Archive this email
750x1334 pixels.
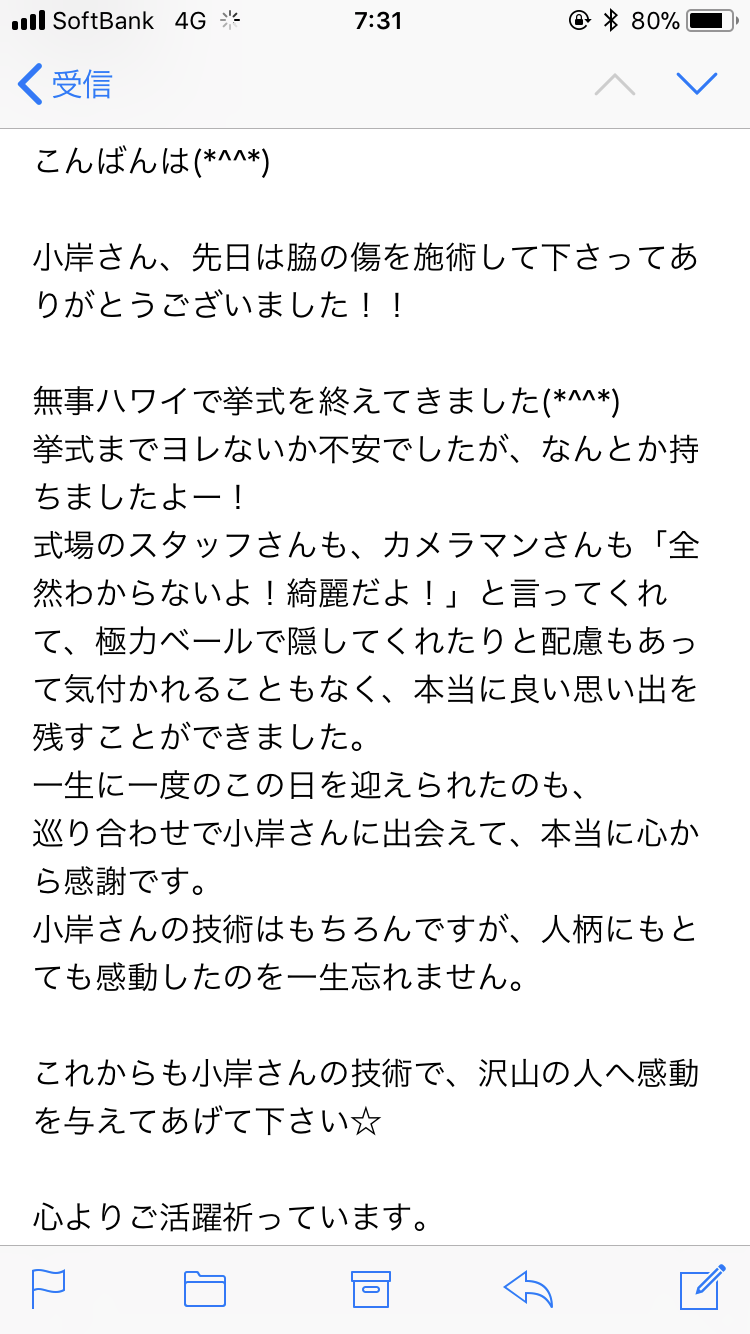click(370, 1289)
